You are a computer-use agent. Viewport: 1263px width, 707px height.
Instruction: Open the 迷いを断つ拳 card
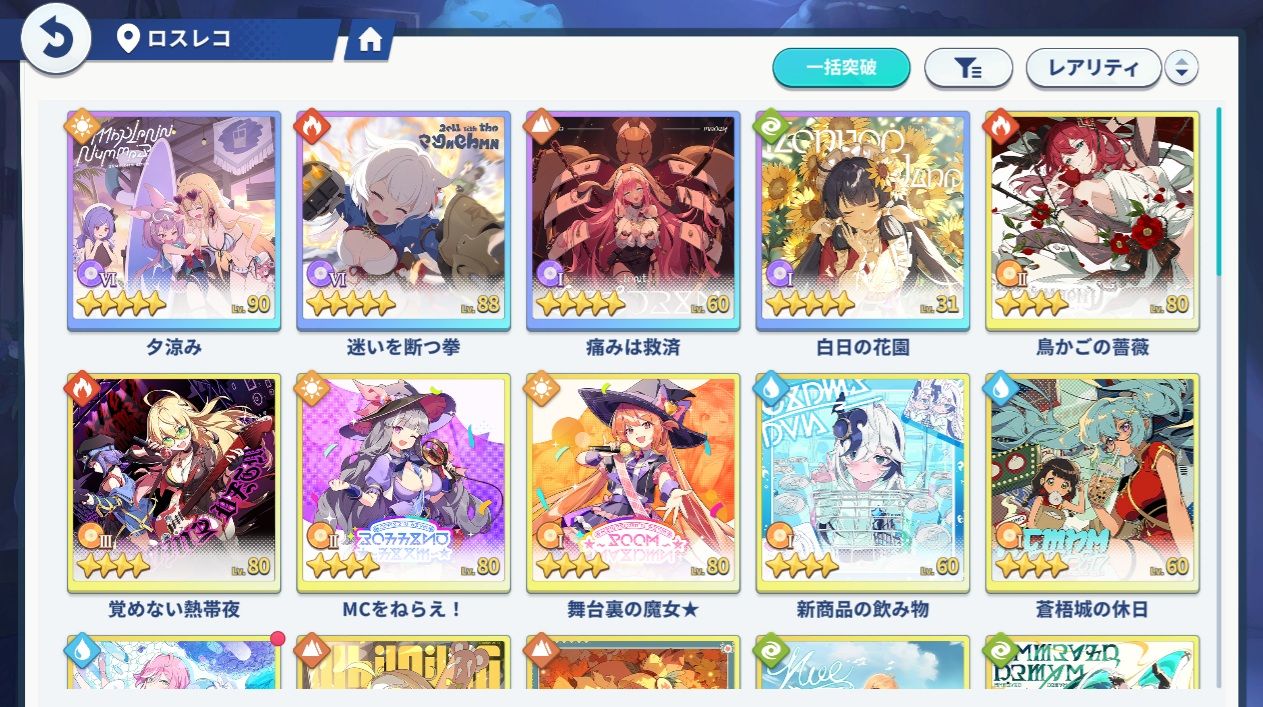coord(403,220)
